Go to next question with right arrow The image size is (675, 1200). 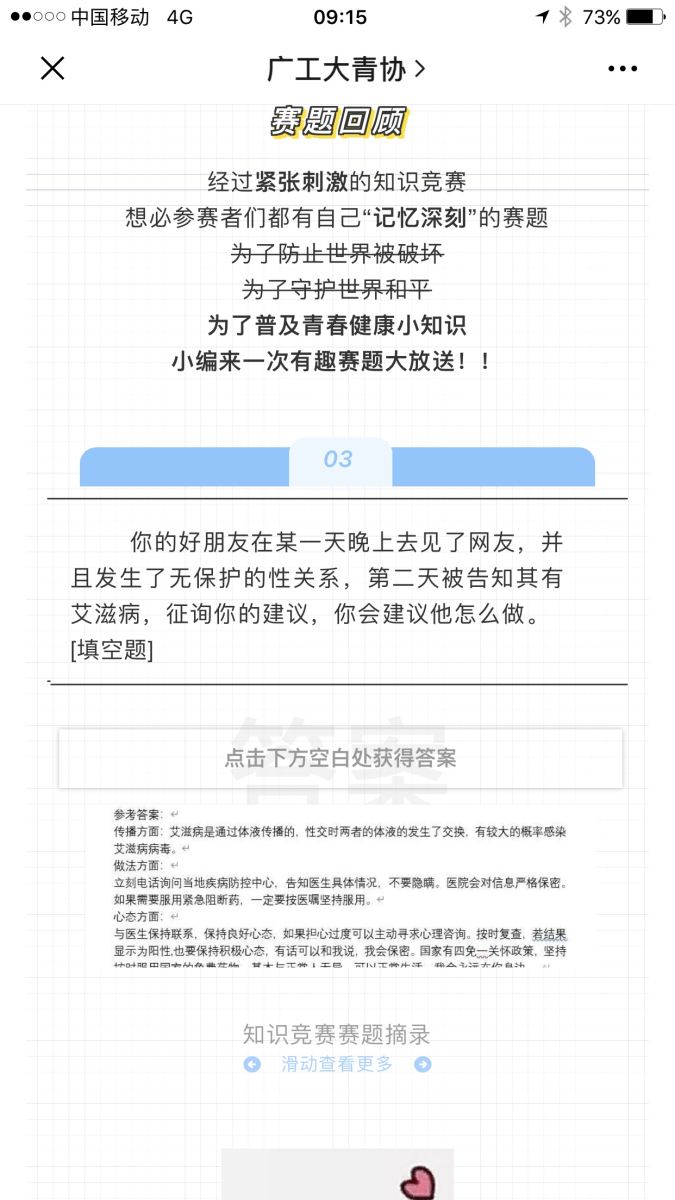(423, 1064)
